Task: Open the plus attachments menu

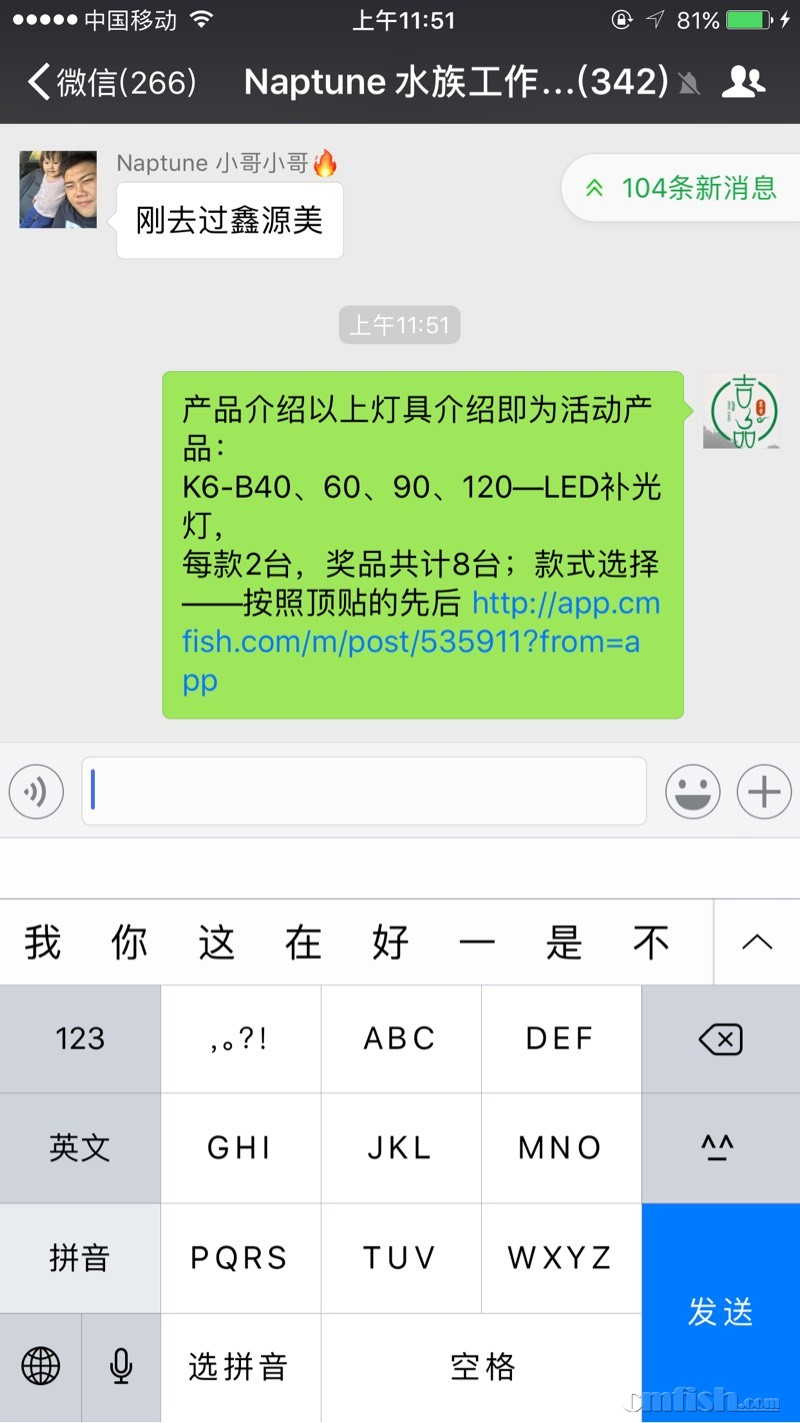Action: point(764,792)
